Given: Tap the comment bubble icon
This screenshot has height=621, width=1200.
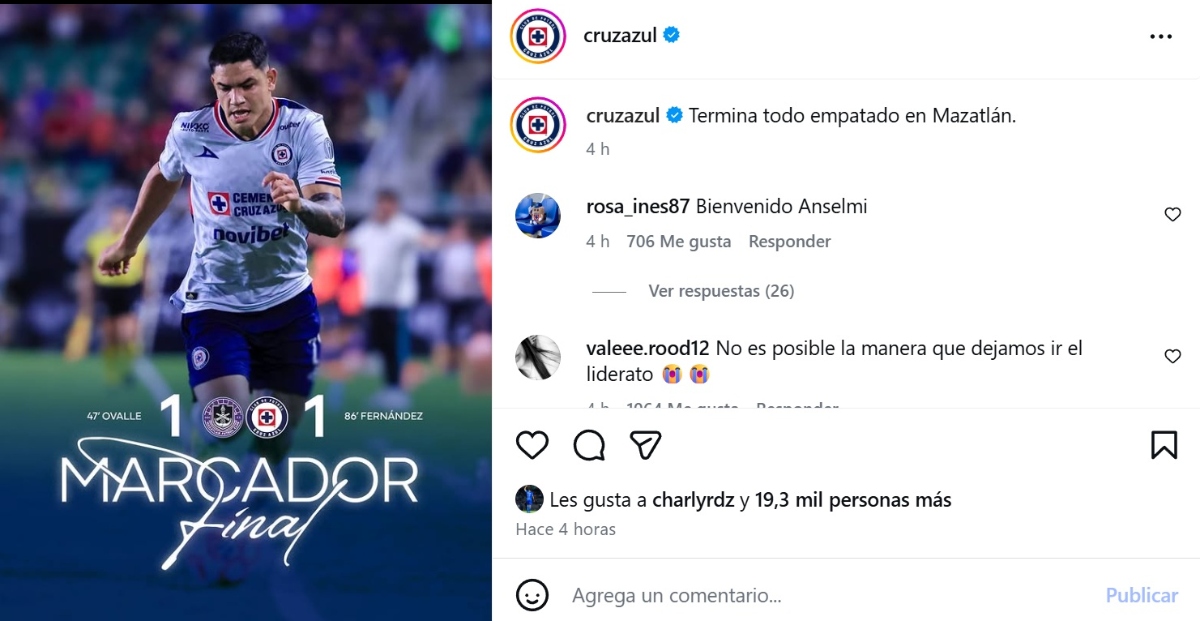Looking at the screenshot, I should click(589, 445).
